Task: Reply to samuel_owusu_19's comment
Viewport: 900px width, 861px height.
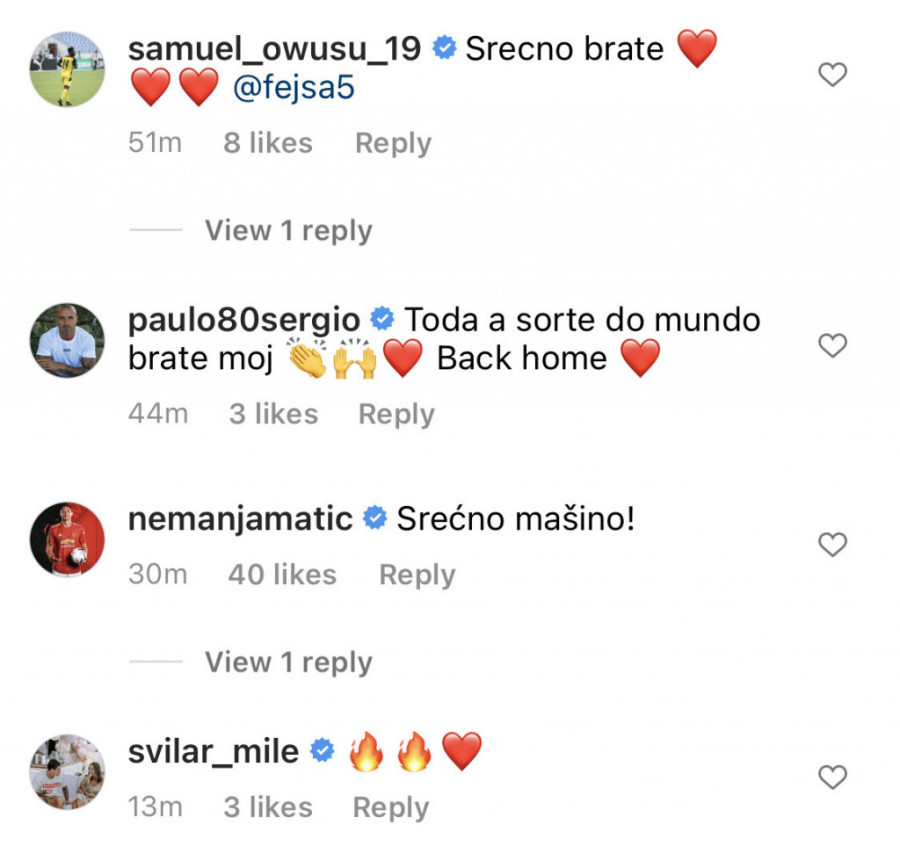Action: (393, 143)
